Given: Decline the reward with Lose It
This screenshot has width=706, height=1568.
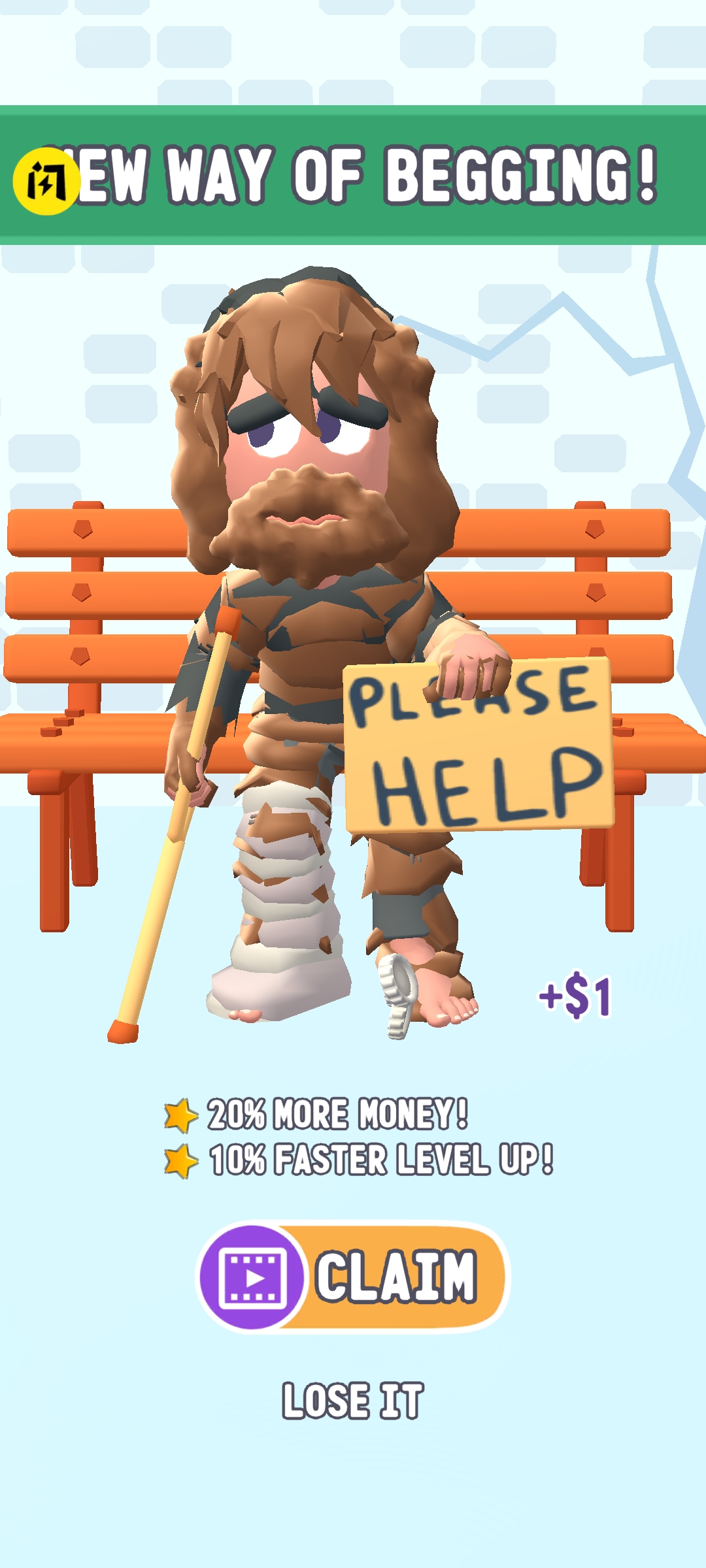Looking at the screenshot, I should (x=353, y=1401).
